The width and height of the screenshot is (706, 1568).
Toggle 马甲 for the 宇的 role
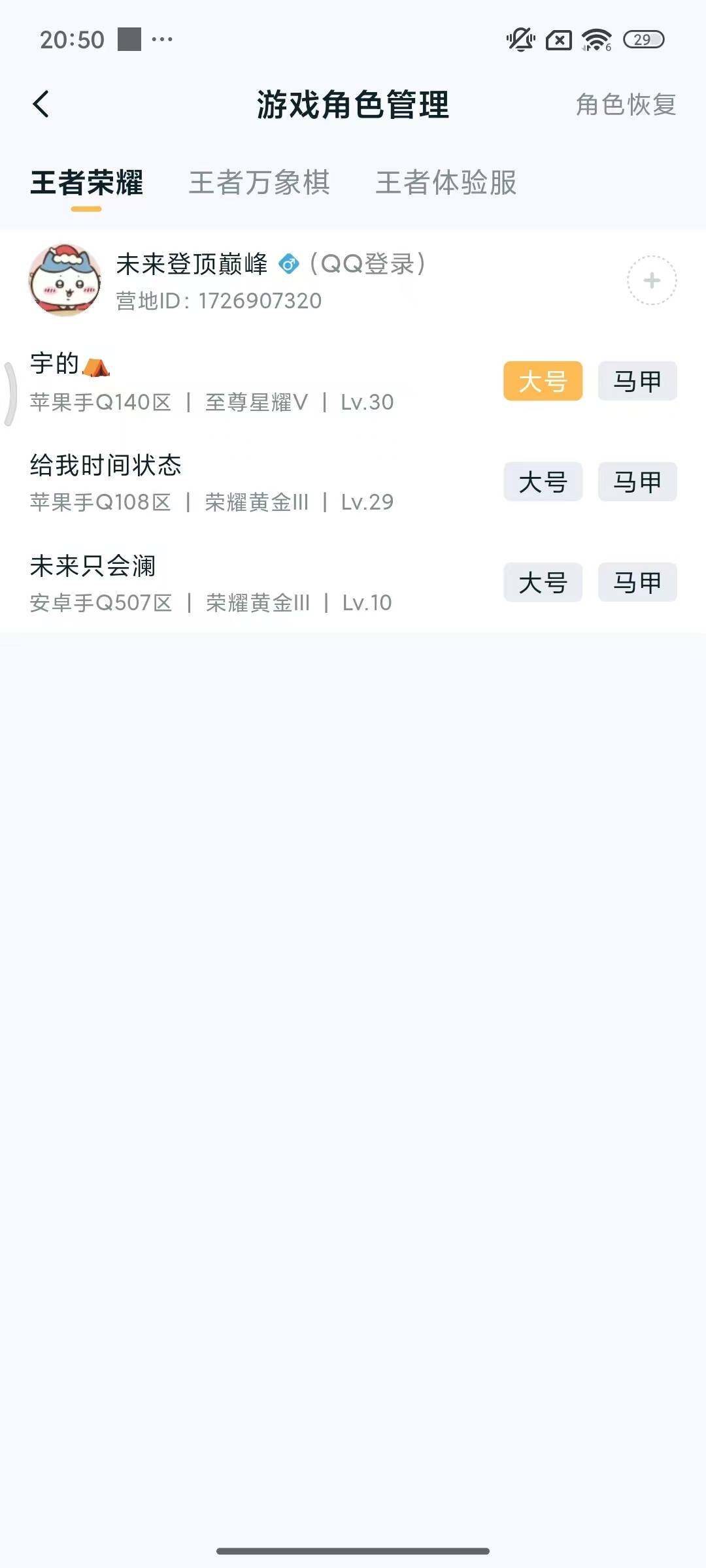637,382
